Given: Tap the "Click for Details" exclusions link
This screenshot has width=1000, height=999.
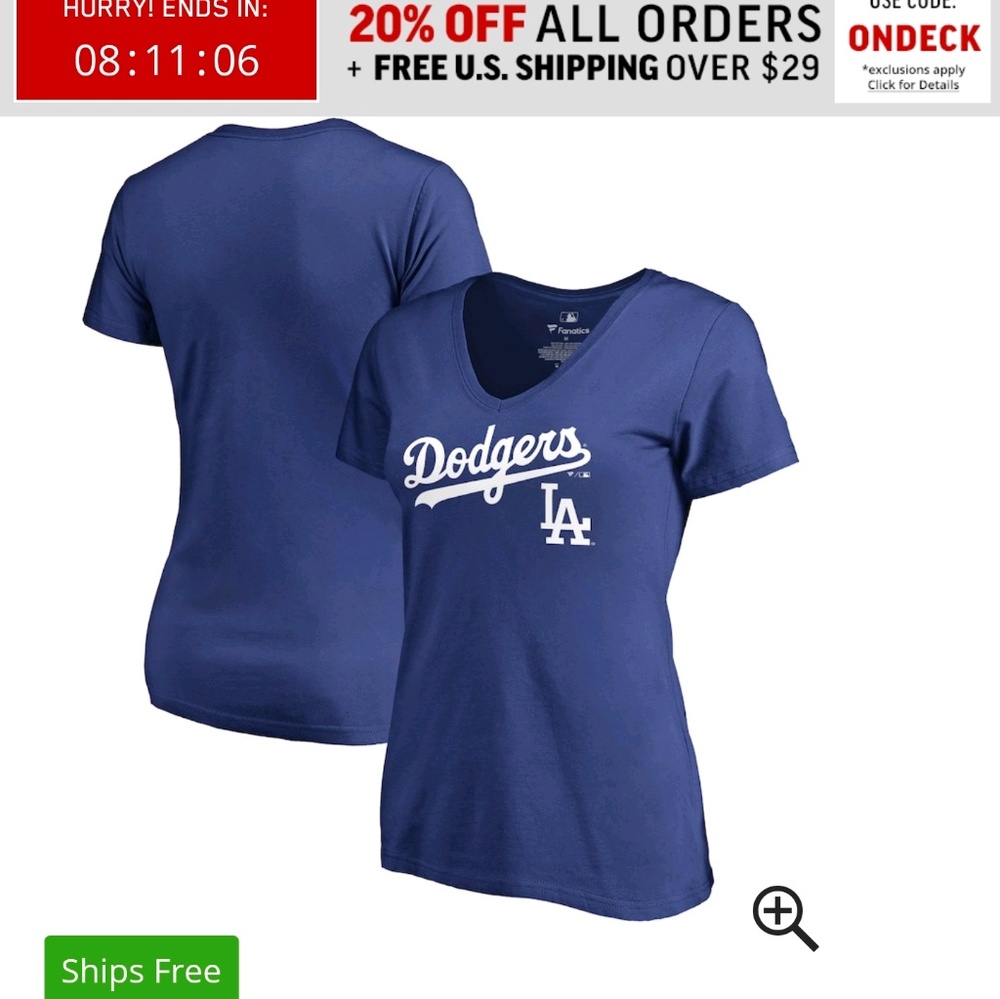Looking at the screenshot, I should pos(913,85).
